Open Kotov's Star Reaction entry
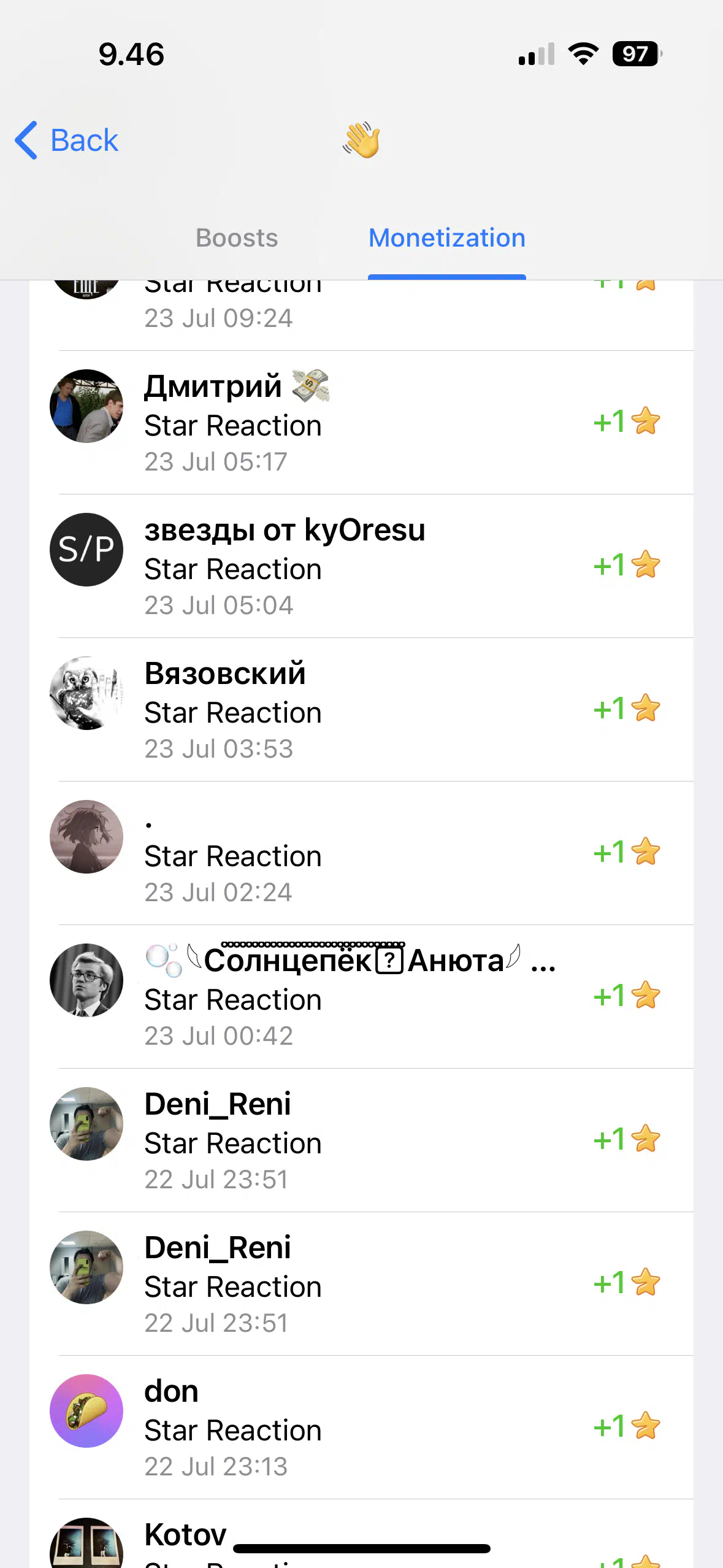 pyautogui.click(x=361, y=1534)
